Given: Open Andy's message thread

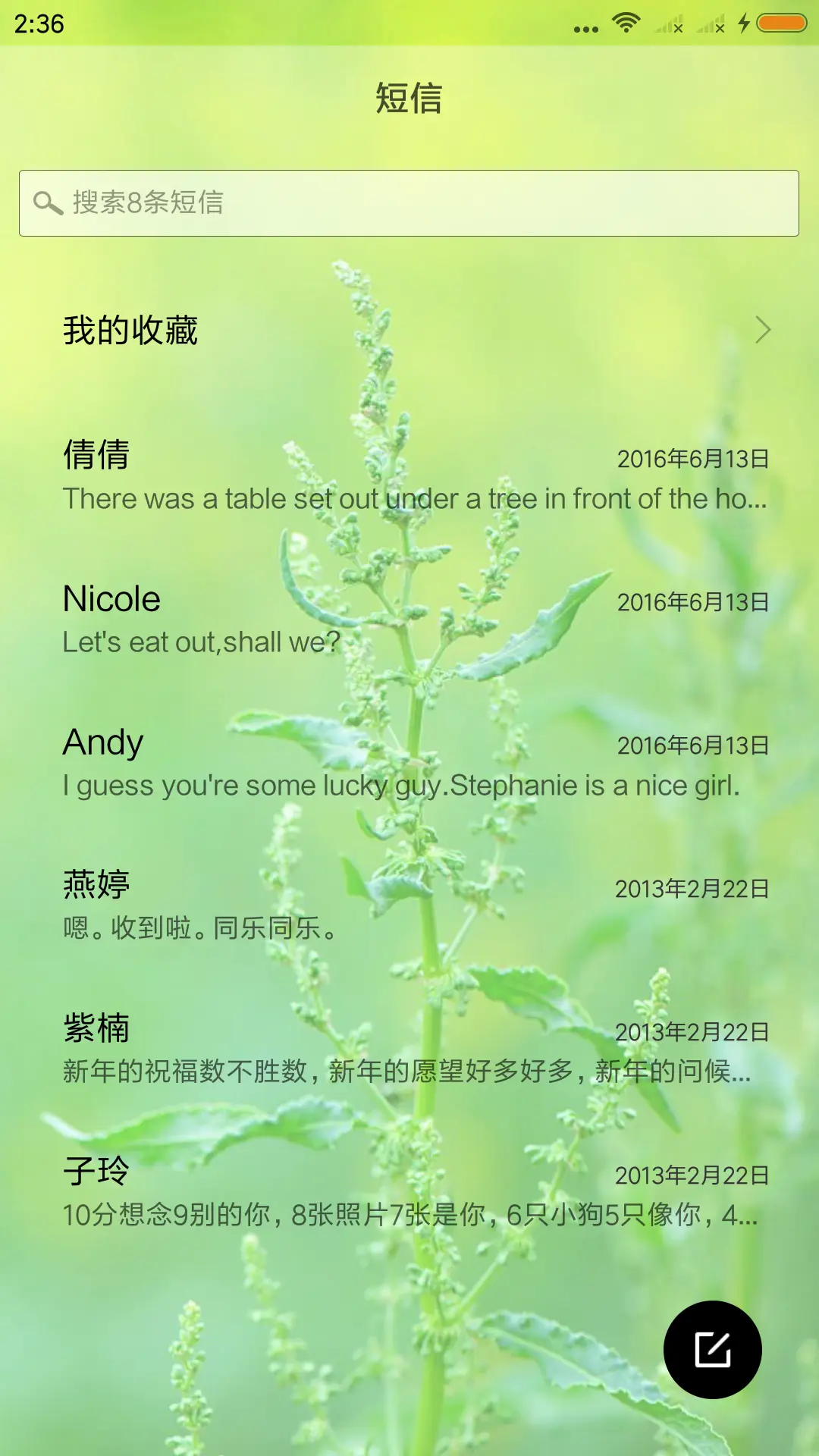Looking at the screenshot, I should point(409,762).
